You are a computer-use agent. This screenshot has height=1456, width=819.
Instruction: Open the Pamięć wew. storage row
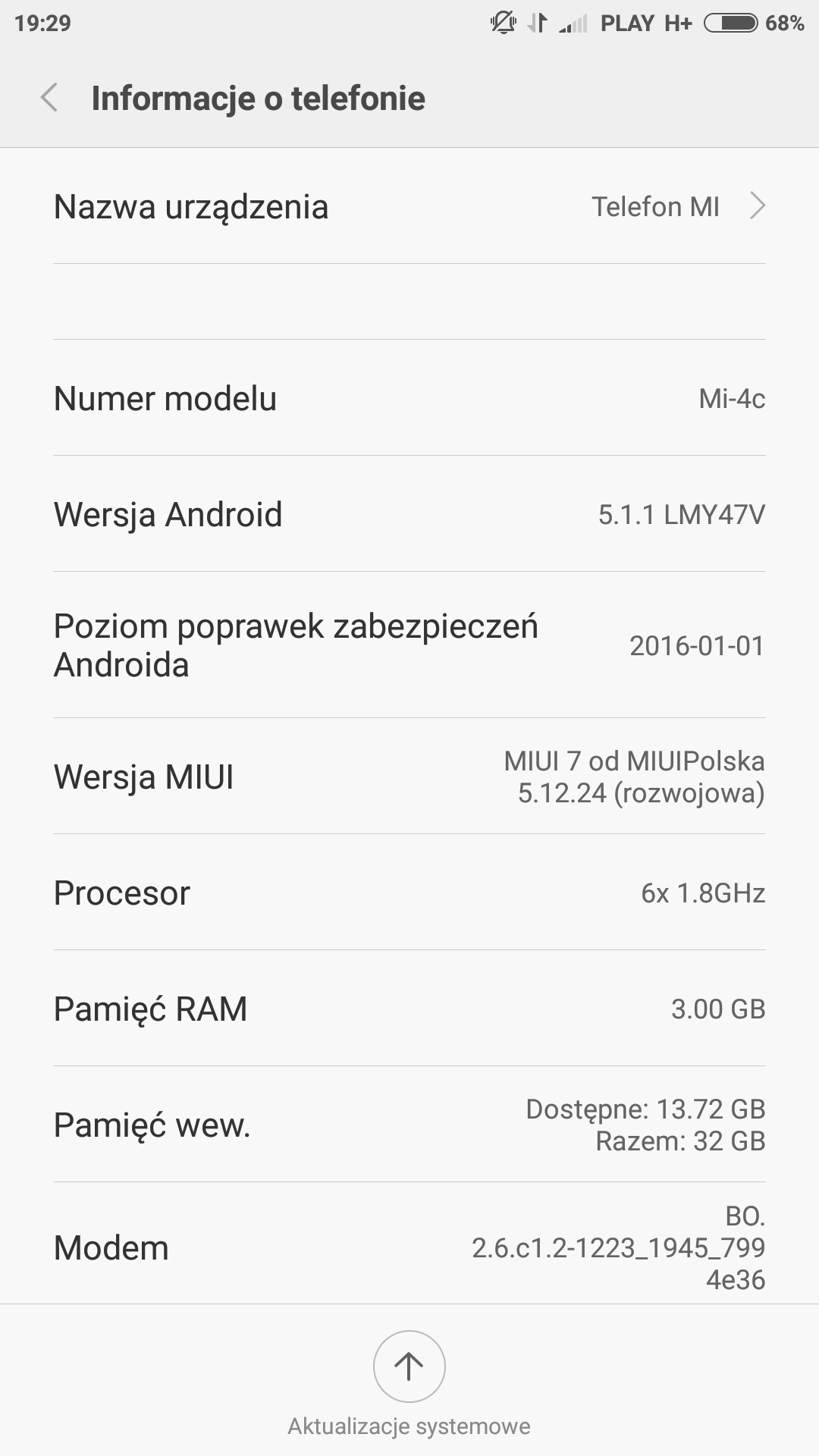409,1125
